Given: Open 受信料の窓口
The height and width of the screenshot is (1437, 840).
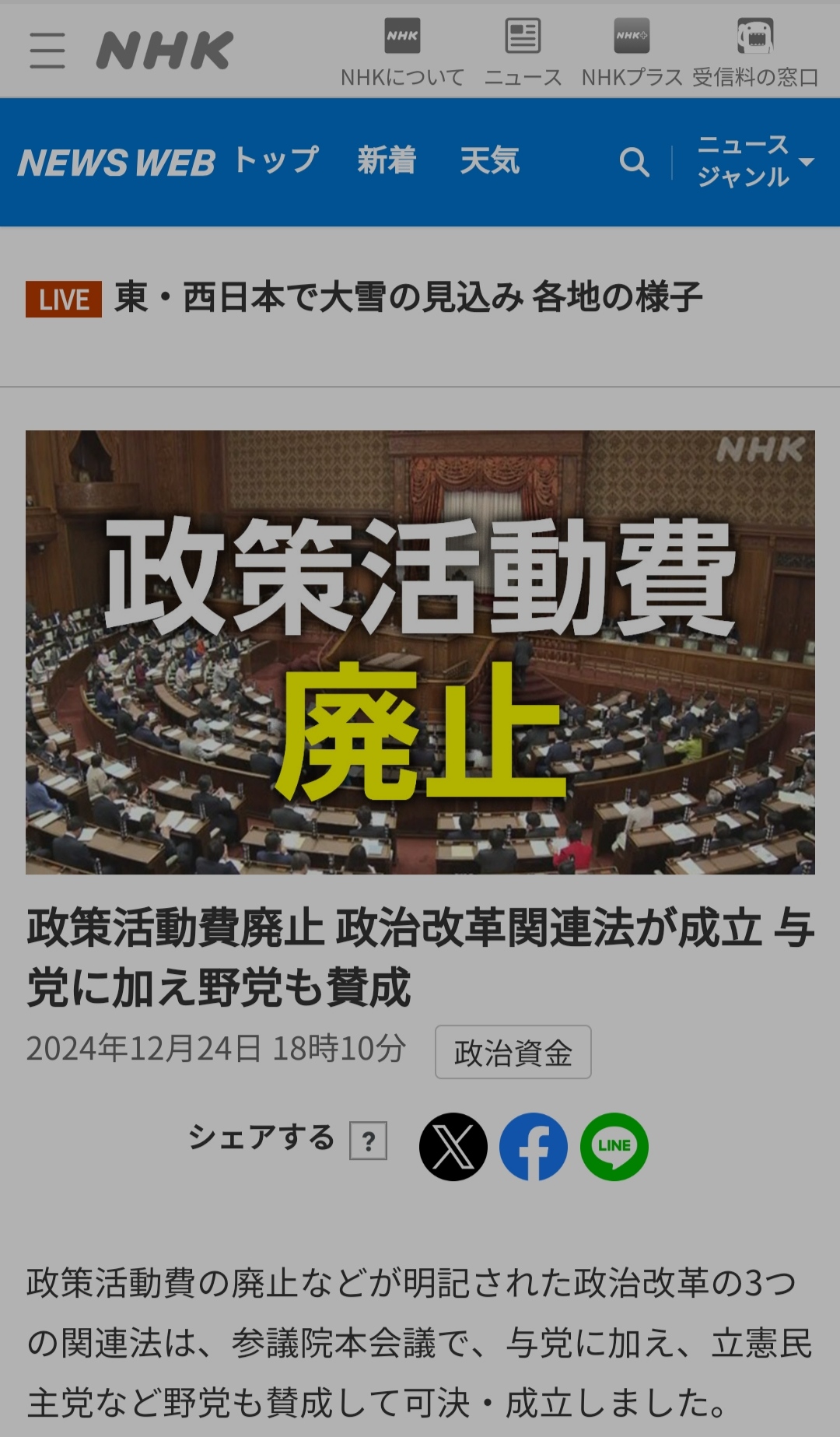Looking at the screenshot, I should coord(754,53).
